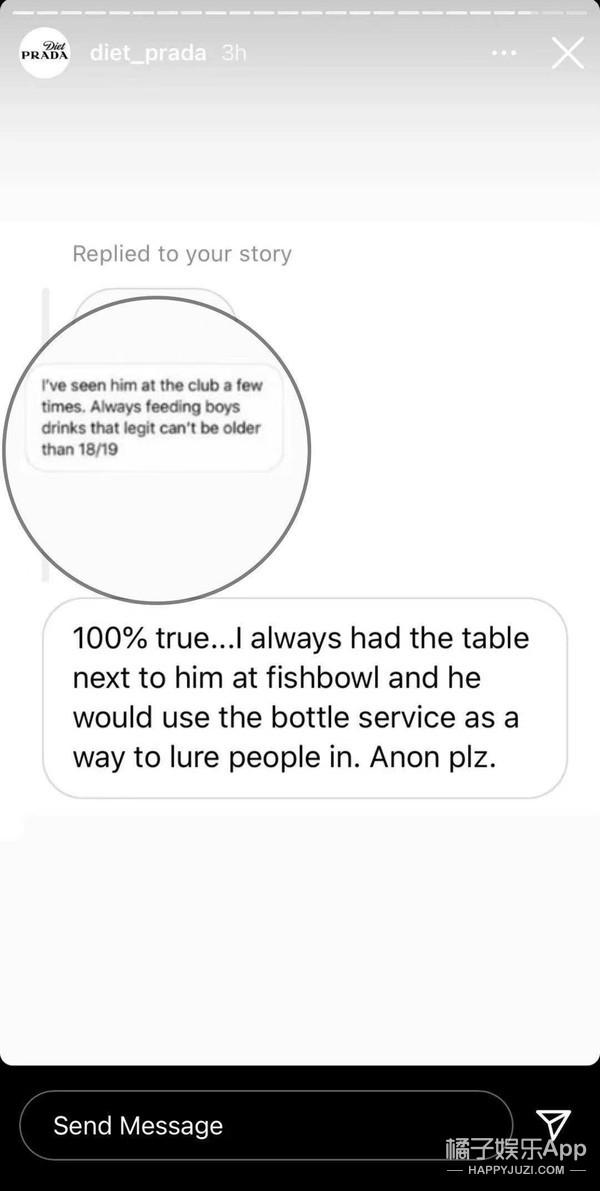600x1191 pixels.
Task: Close the diet_prada story
Action: tap(567, 53)
